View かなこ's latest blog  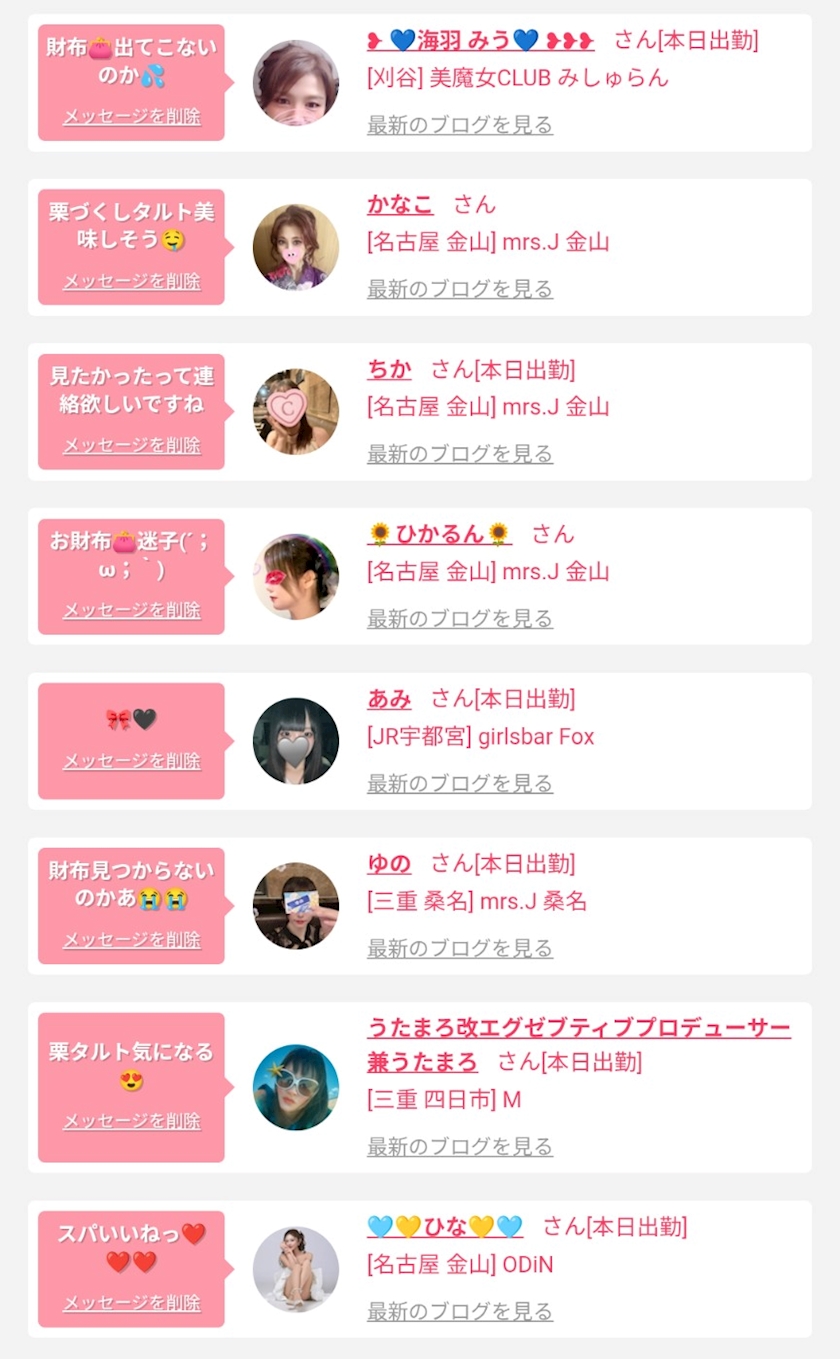(x=460, y=290)
